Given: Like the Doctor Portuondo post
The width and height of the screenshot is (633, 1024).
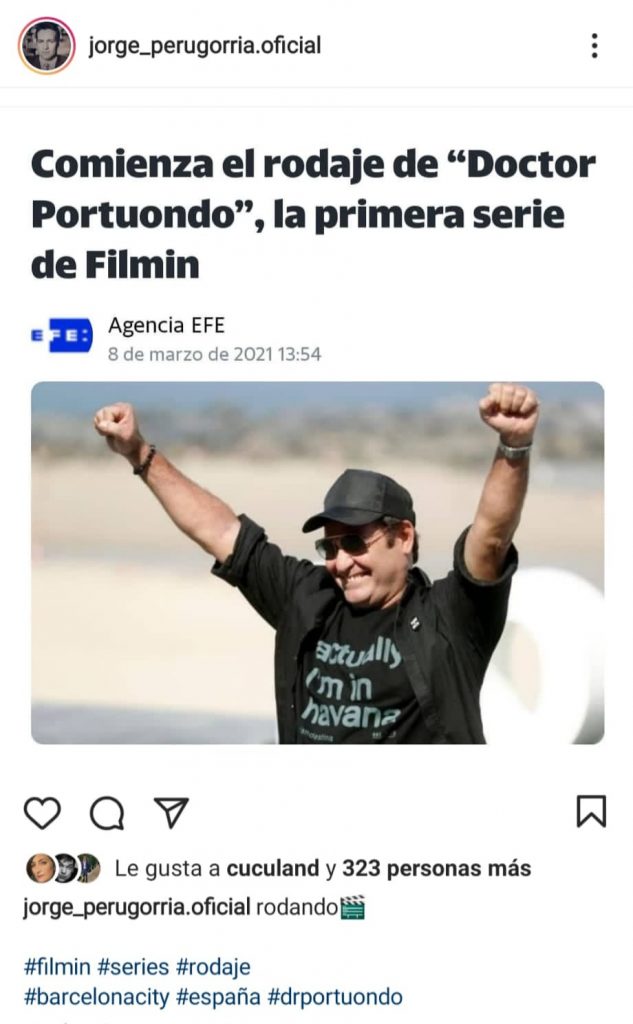Looking at the screenshot, I should tap(42, 813).
